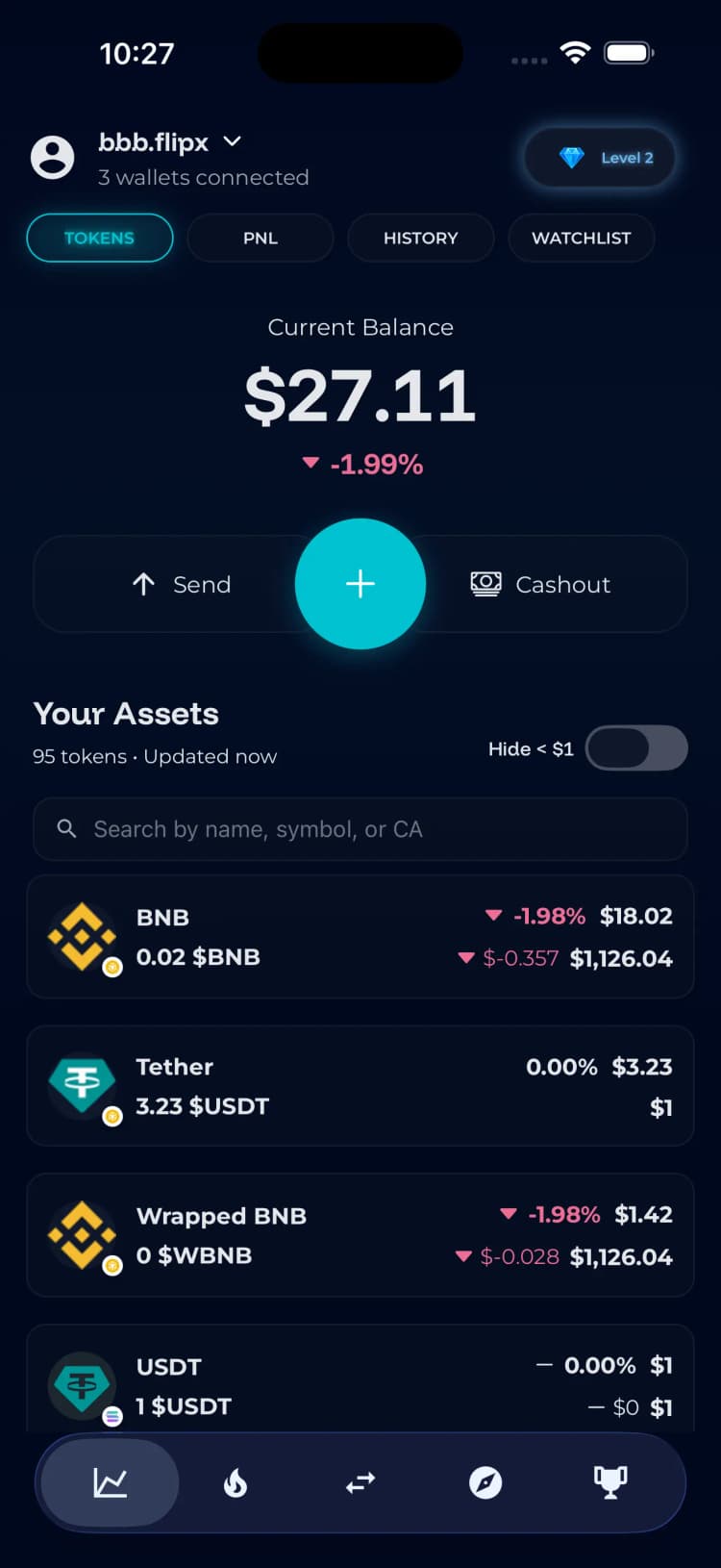The width and height of the screenshot is (721, 1568).
Task: Select the compass explore icon
Action: pyautogui.click(x=486, y=1482)
